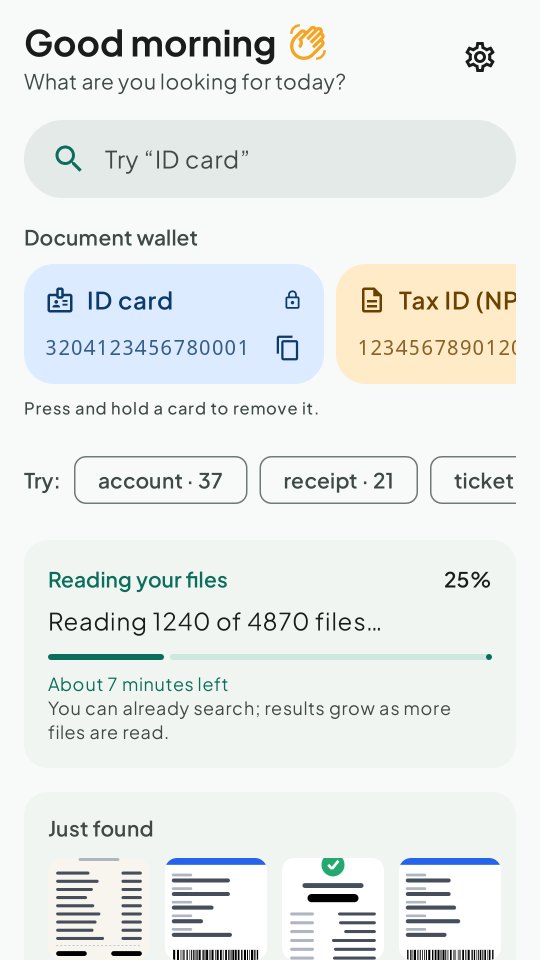
Task: Tap the "Try ID card" search box
Action: (x=270, y=159)
